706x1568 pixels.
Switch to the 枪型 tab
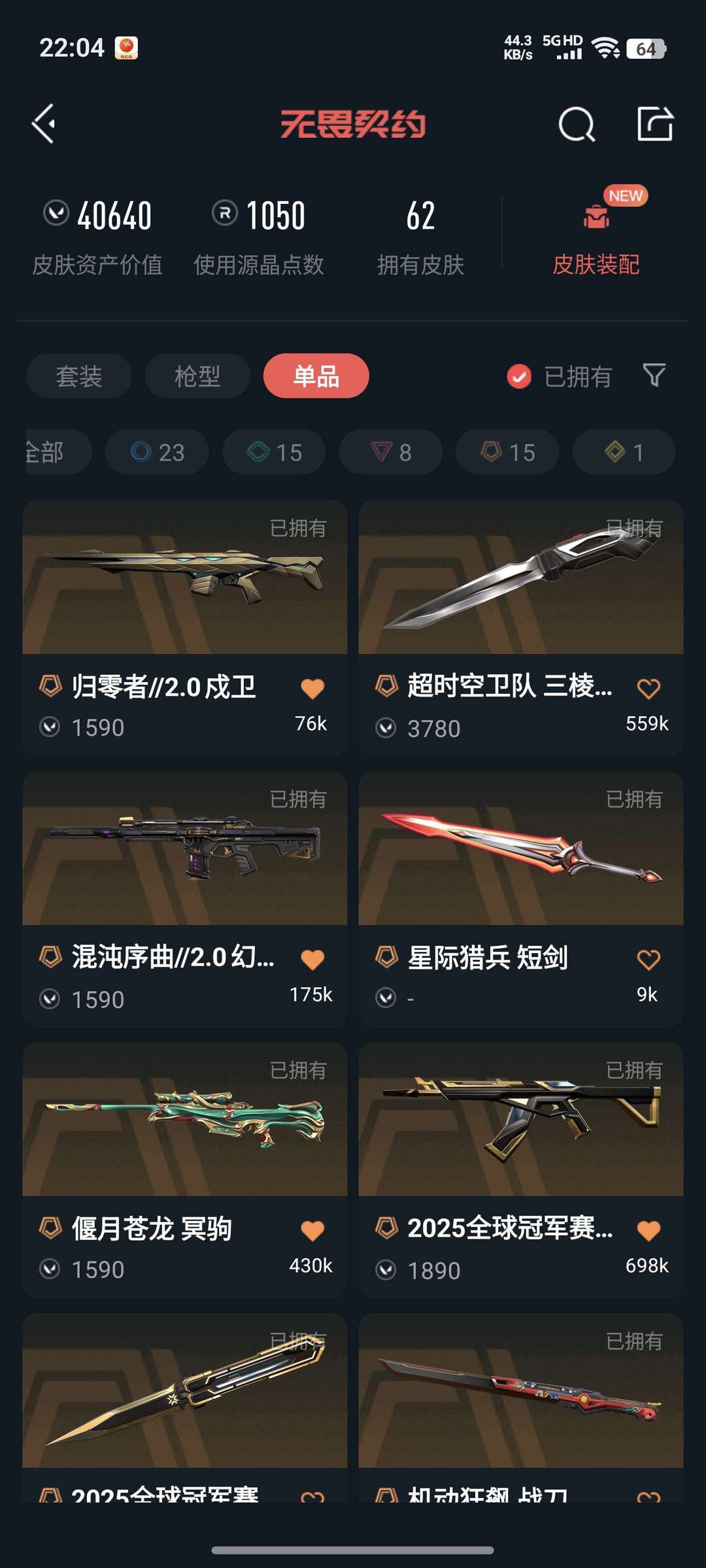pyautogui.click(x=197, y=376)
